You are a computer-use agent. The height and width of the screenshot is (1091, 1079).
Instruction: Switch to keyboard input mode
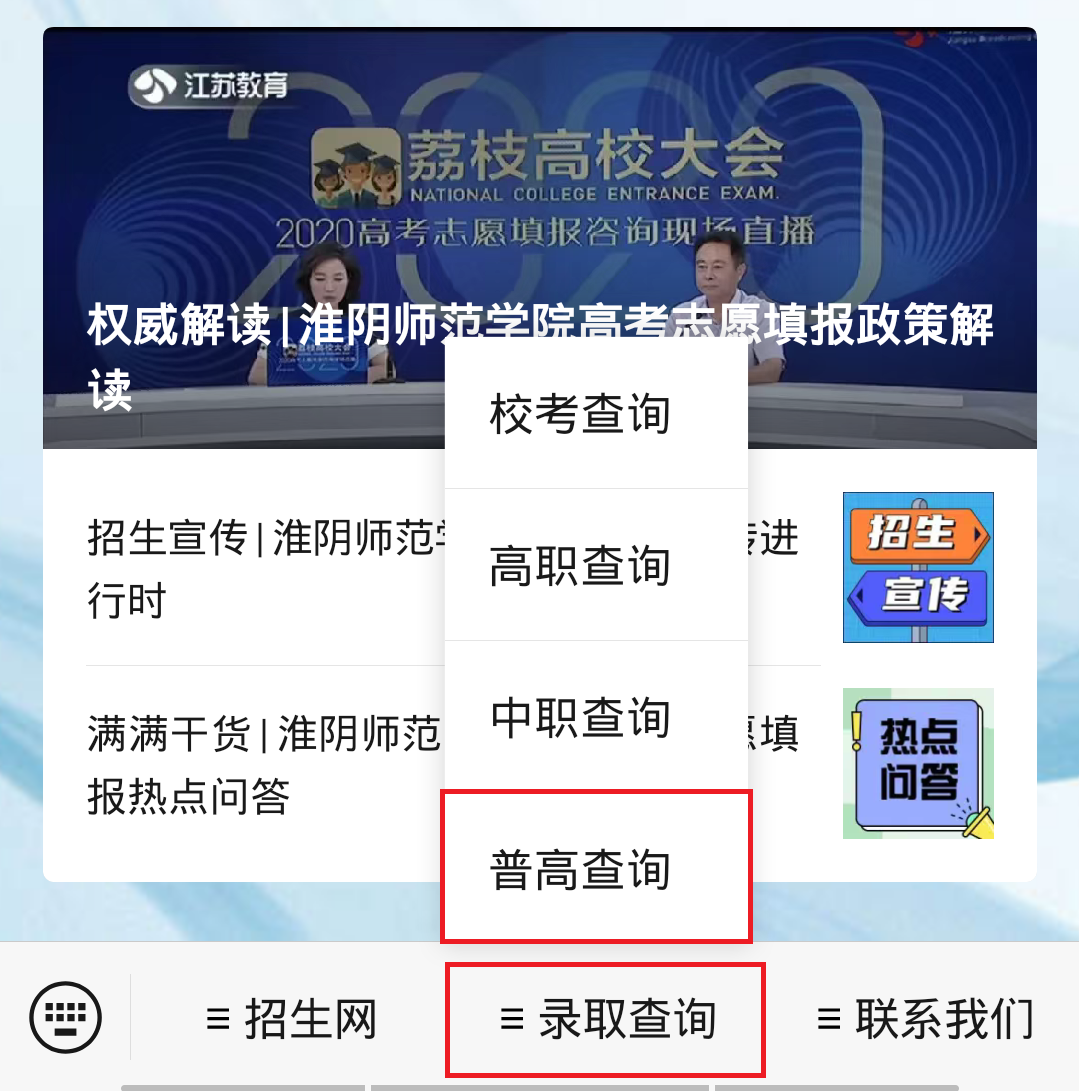(66, 1017)
